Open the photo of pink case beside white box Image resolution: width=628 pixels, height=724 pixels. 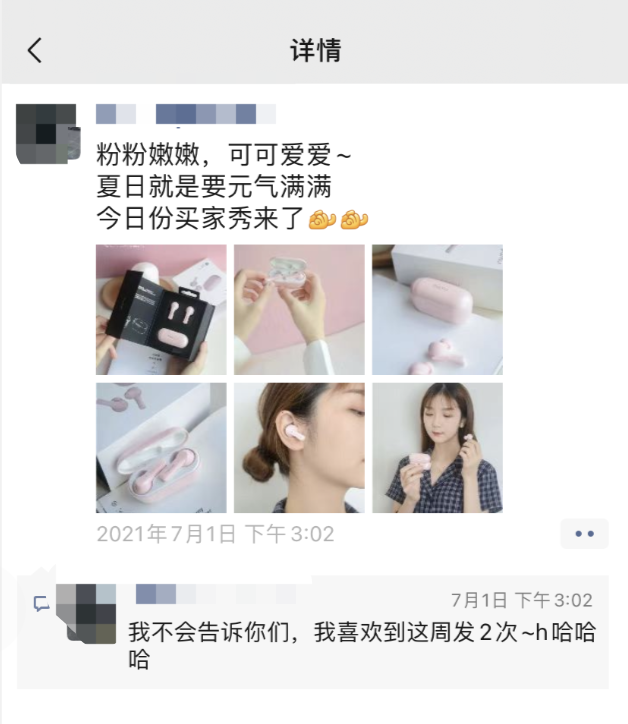pyautogui.click(x=437, y=309)
